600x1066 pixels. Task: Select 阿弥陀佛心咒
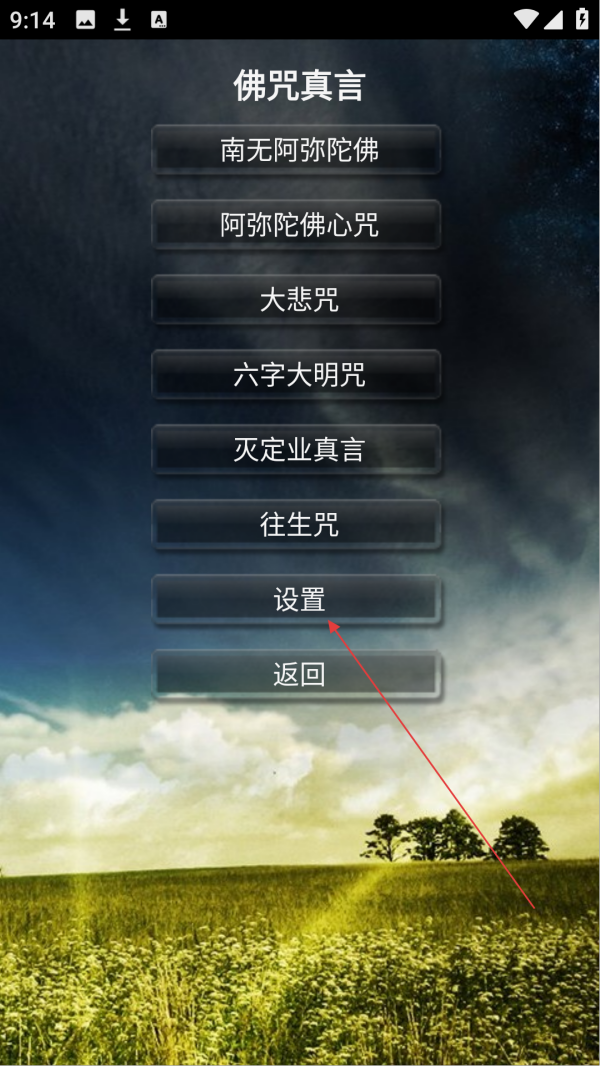click(x=296, y=224)
